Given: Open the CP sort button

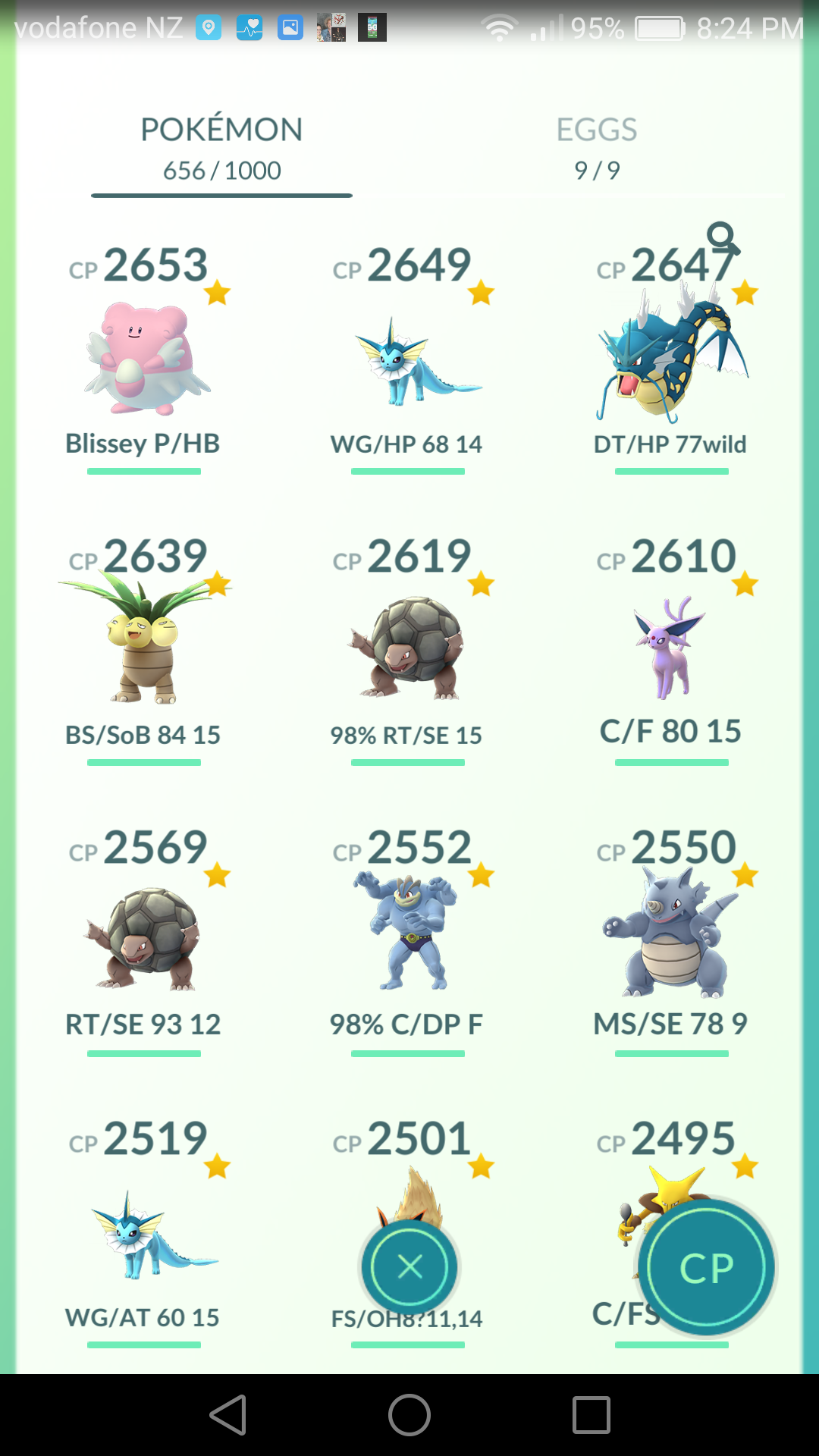Looking at the screenshot, I should coord(707,1267).
